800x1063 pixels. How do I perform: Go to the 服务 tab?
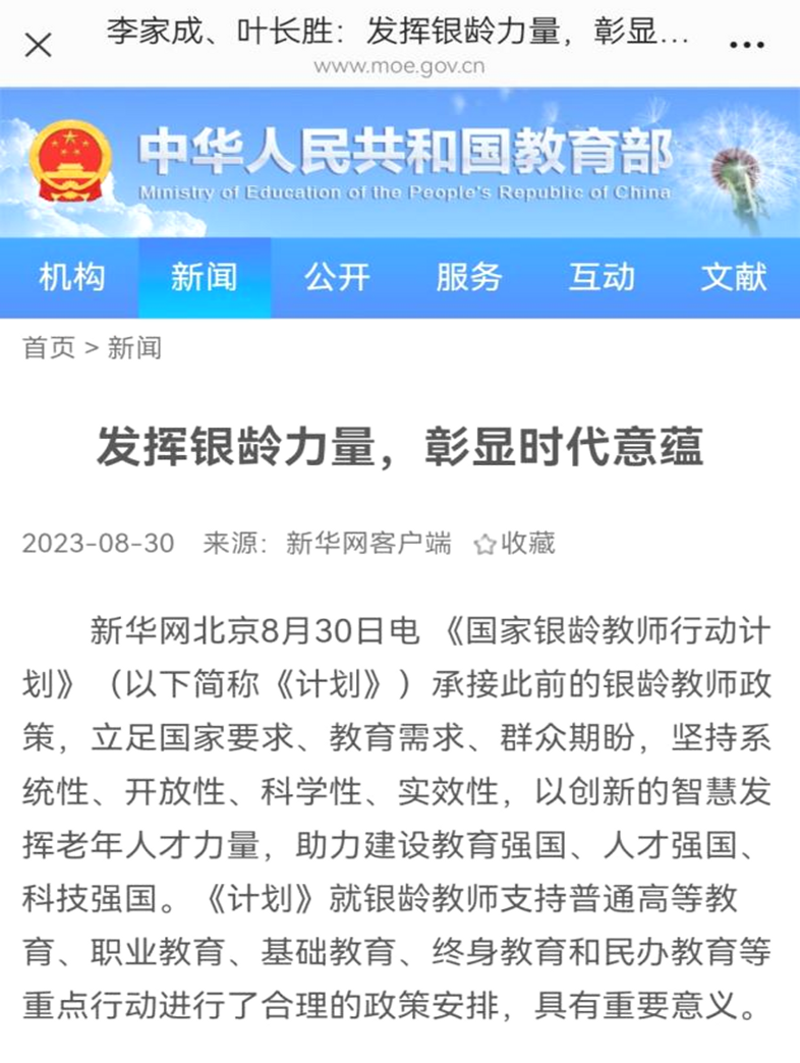click(468, 277)
